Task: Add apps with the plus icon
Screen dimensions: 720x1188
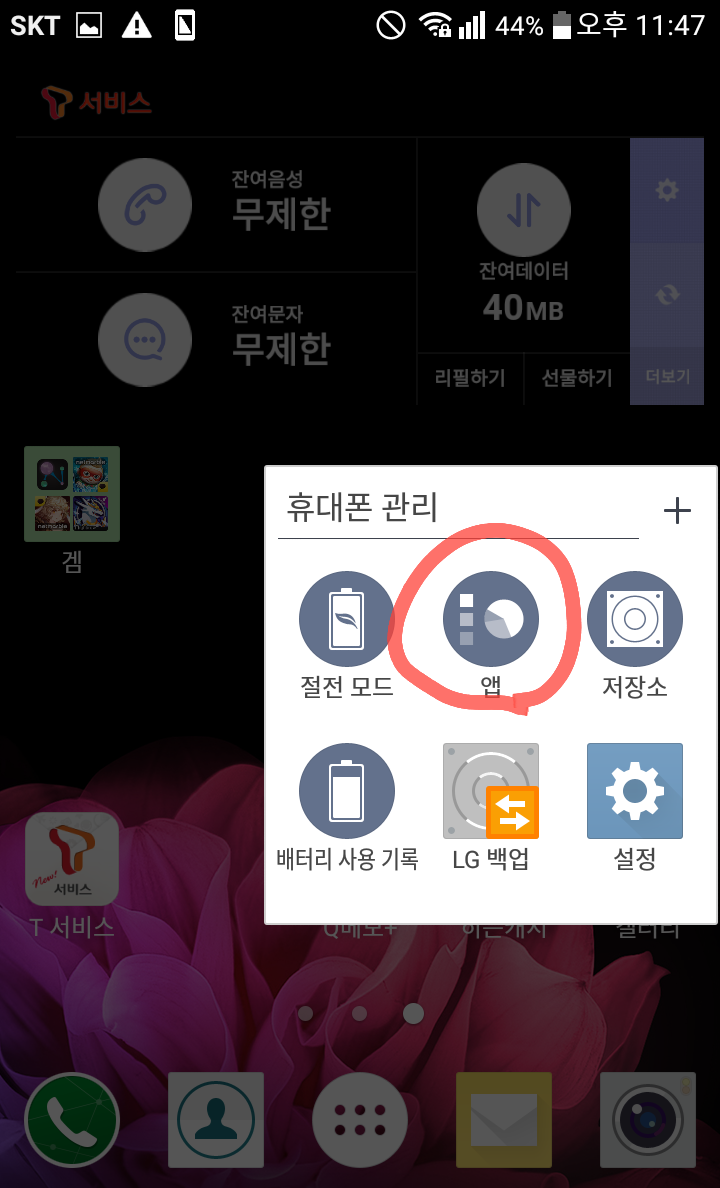Action: pos(677,511)
